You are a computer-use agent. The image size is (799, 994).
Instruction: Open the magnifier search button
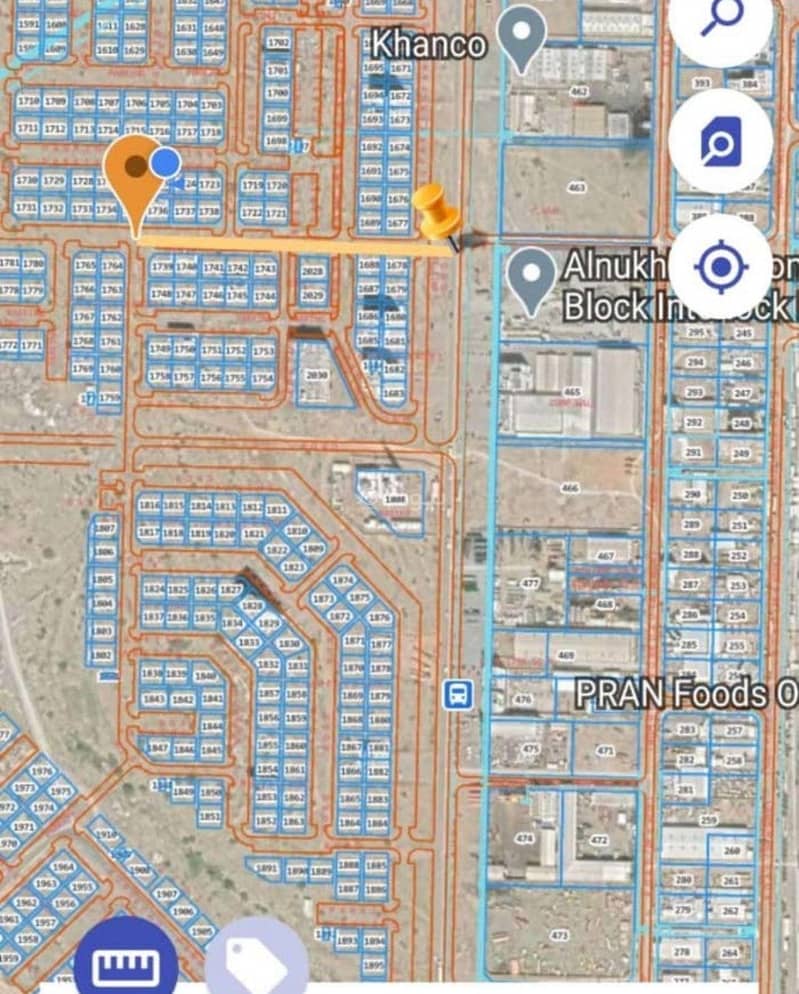tap(722, 22)
